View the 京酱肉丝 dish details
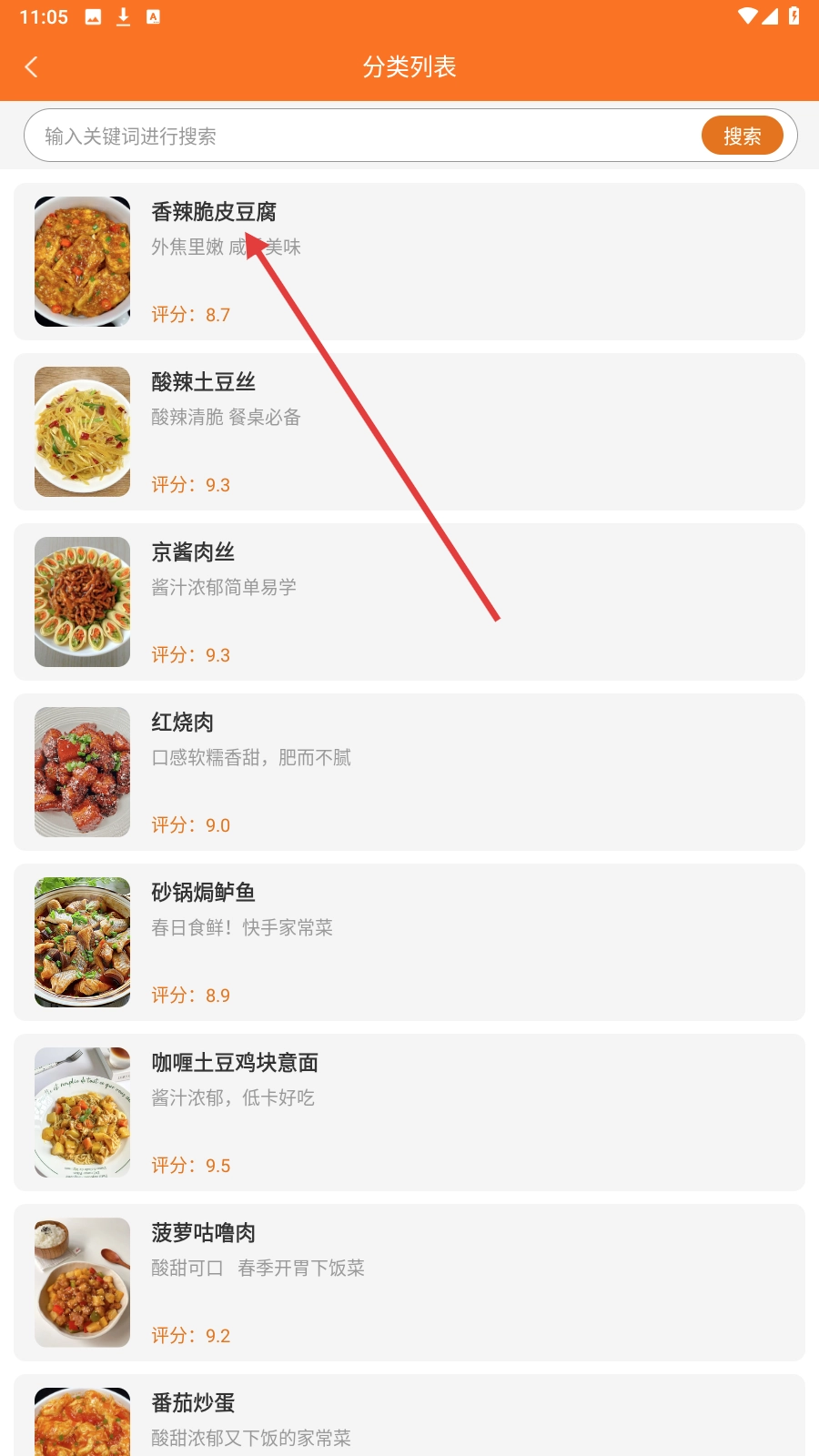This screenshot has height=1456, width=819. tap(409, 602)
